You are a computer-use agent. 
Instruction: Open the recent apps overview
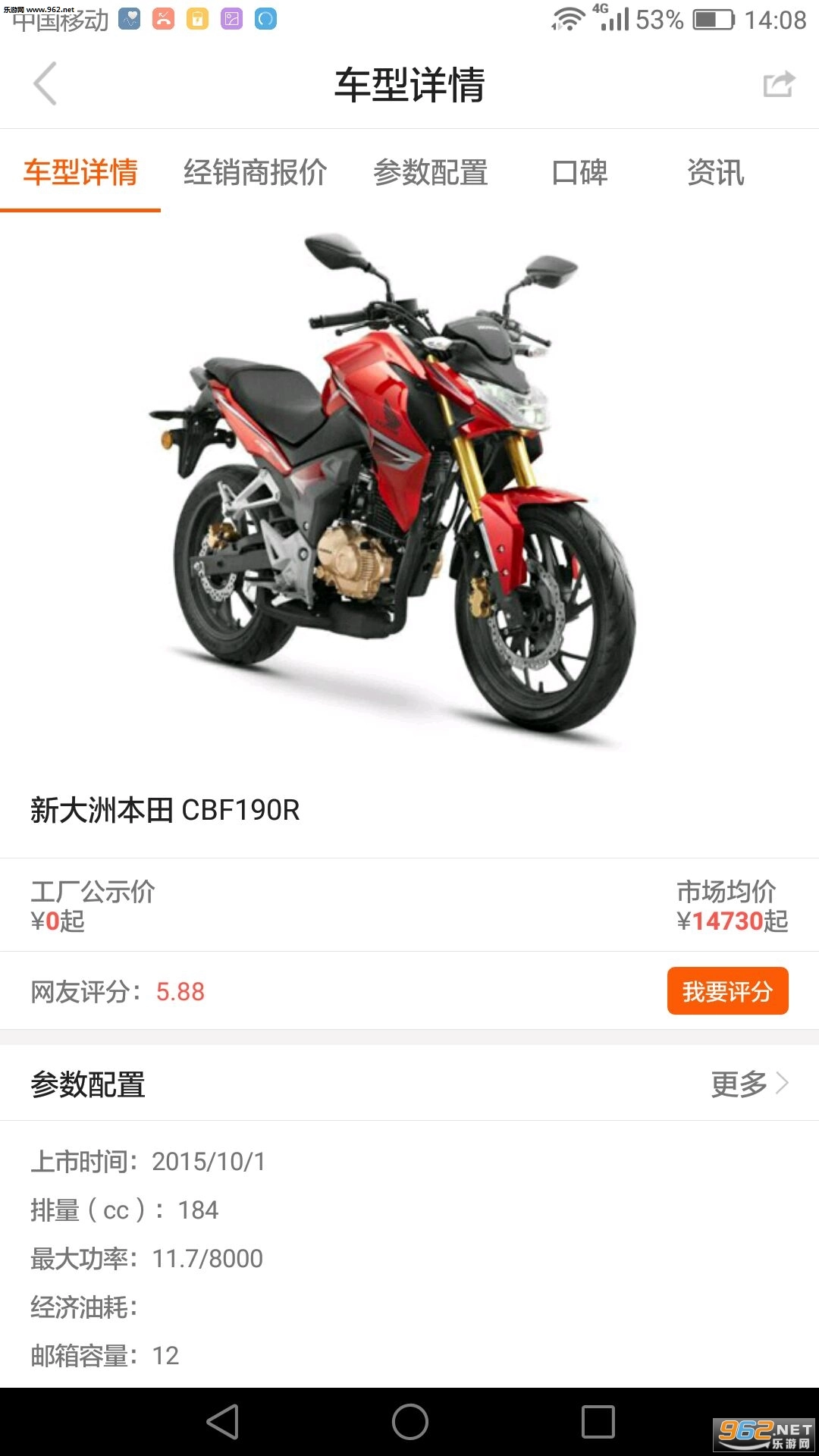click(598, 1421)
